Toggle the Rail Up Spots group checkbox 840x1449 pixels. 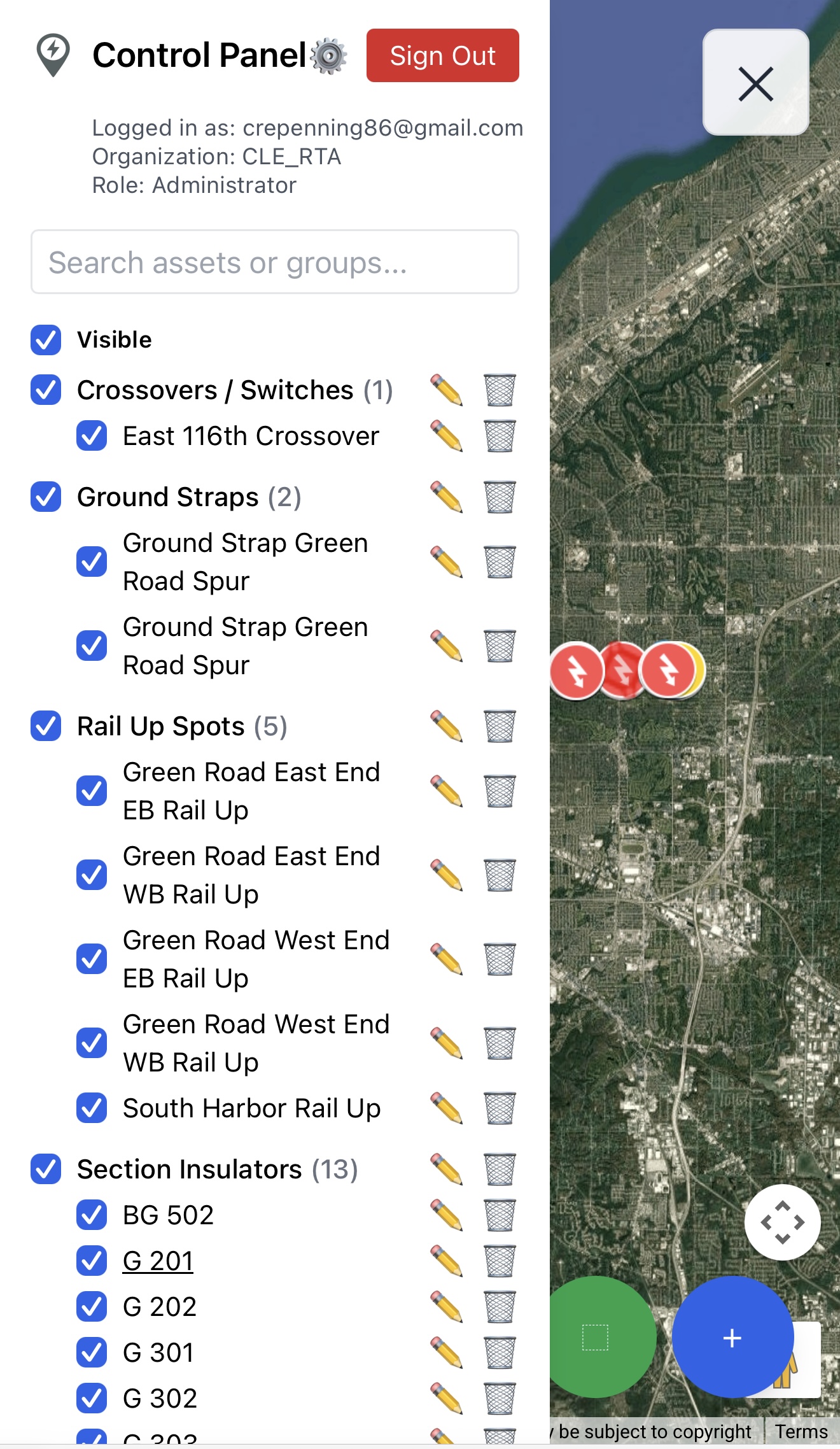pos(46,726)
